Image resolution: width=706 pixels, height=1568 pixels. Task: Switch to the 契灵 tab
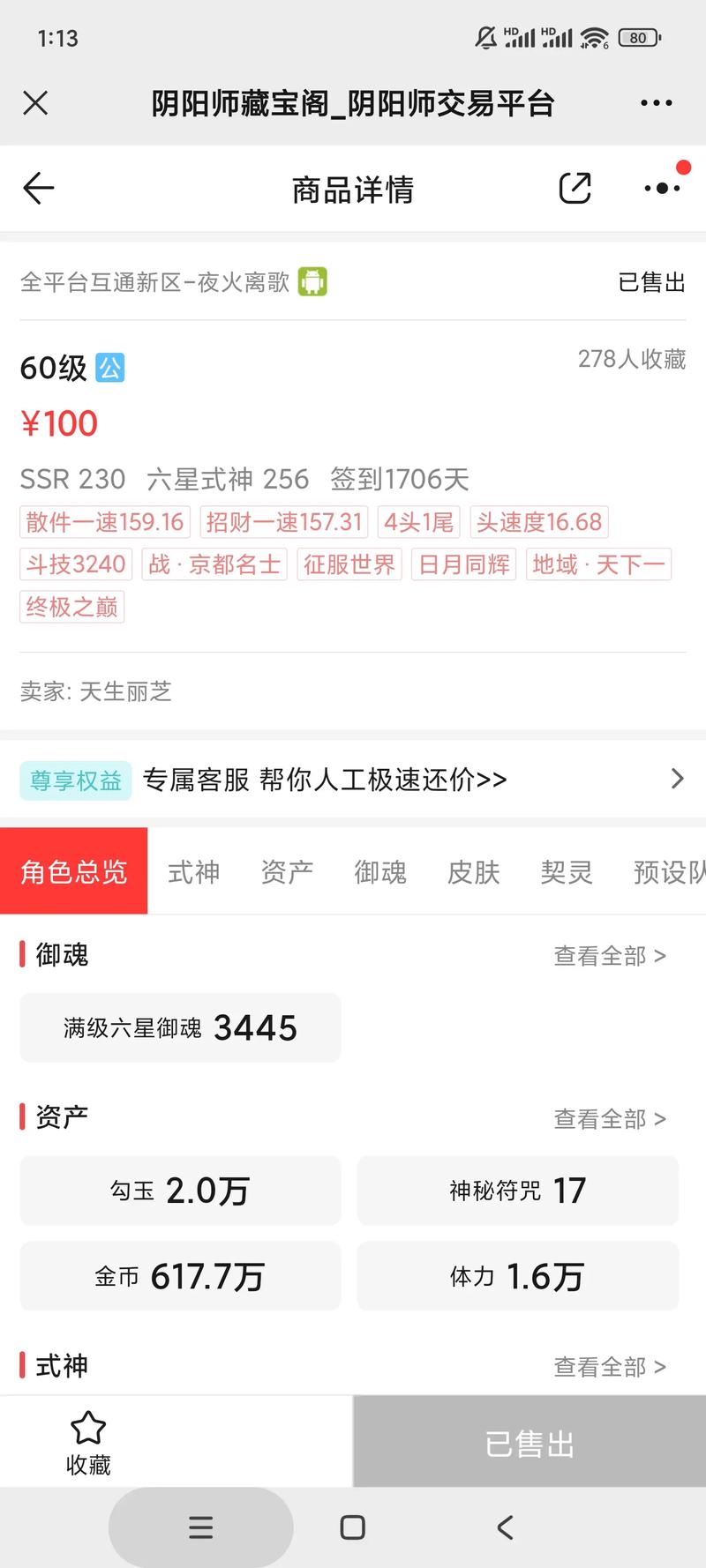[567, 872]
